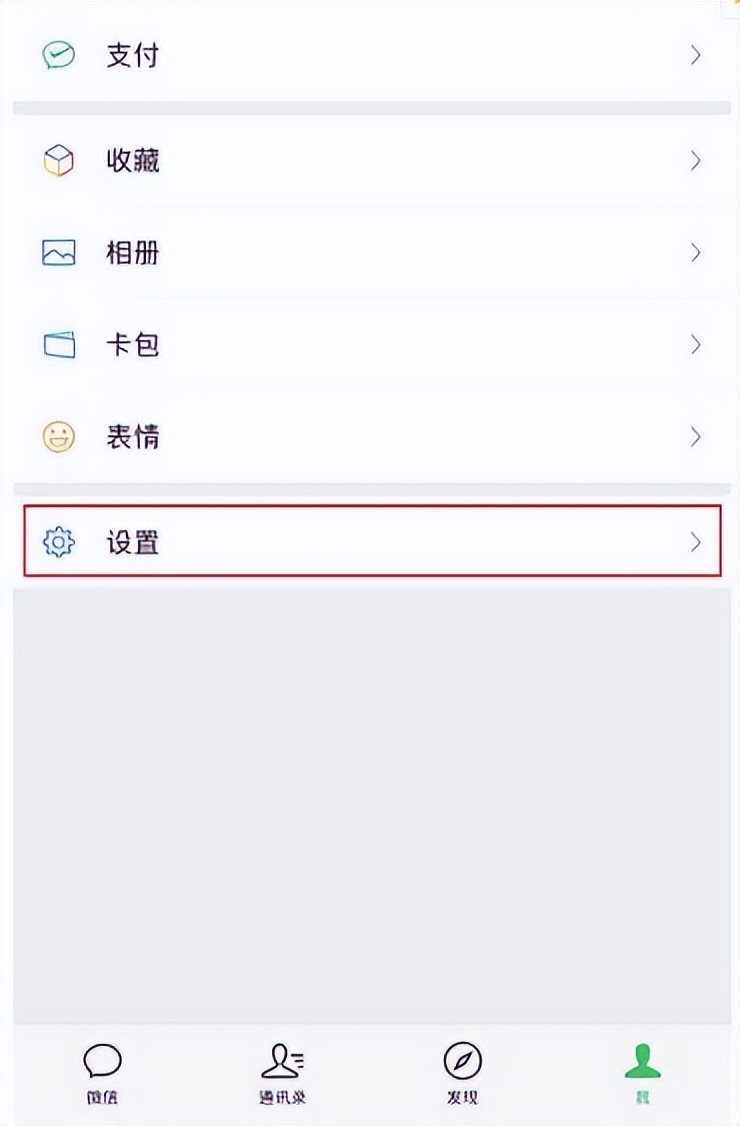Expand the 设置 row chevron
This screenshot has width=740, height=1126.
[x=696, y=542]
